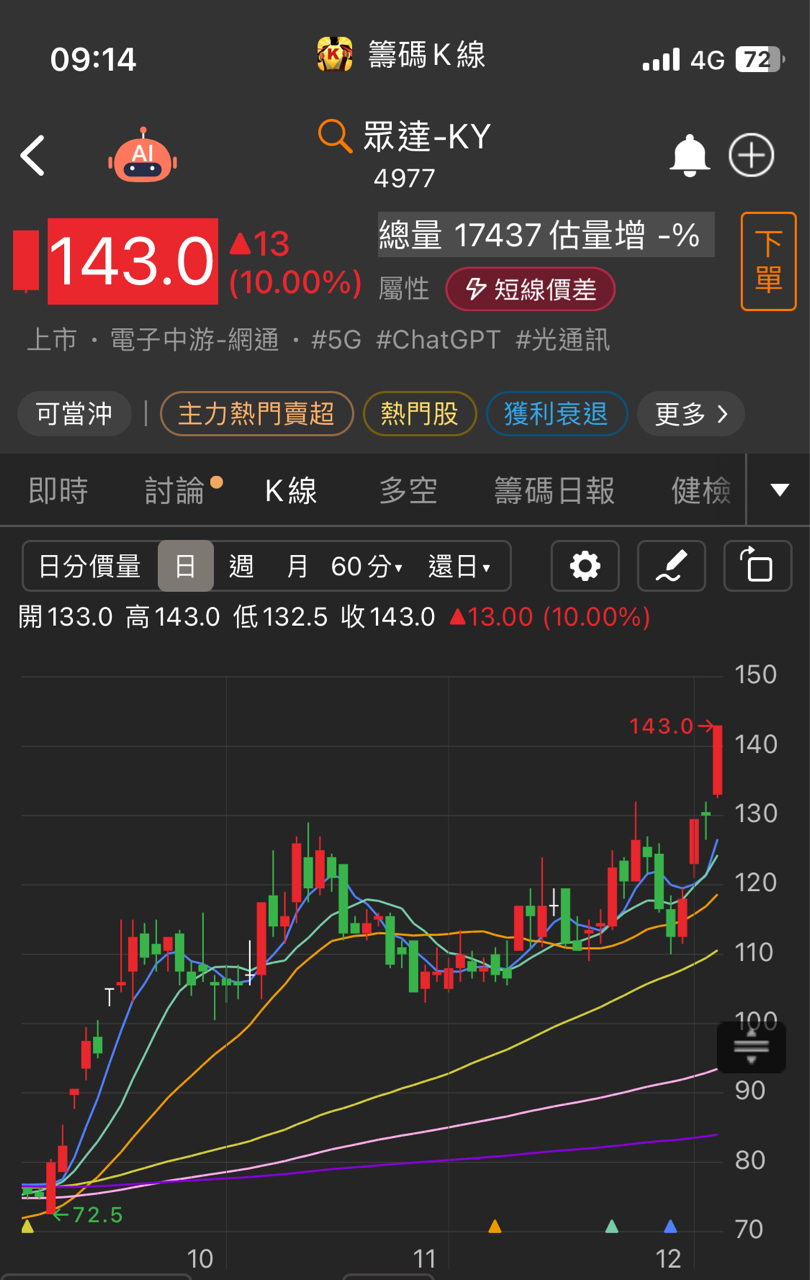Tap the 下單 order button
The height and width of the screenshot is (1280, 810).
point(768,261)
